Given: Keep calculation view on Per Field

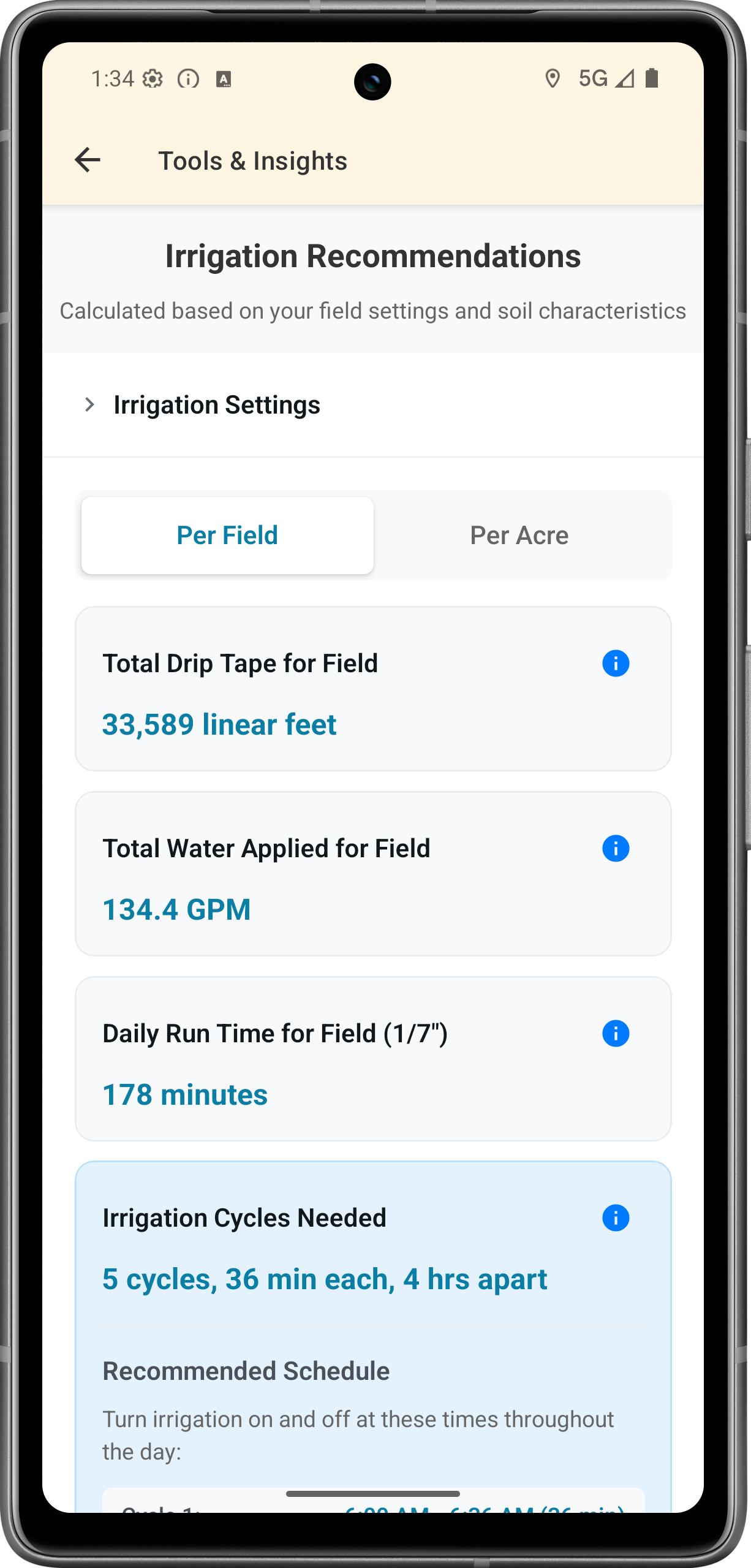Looking at the screenshot, I should [227, 534].
